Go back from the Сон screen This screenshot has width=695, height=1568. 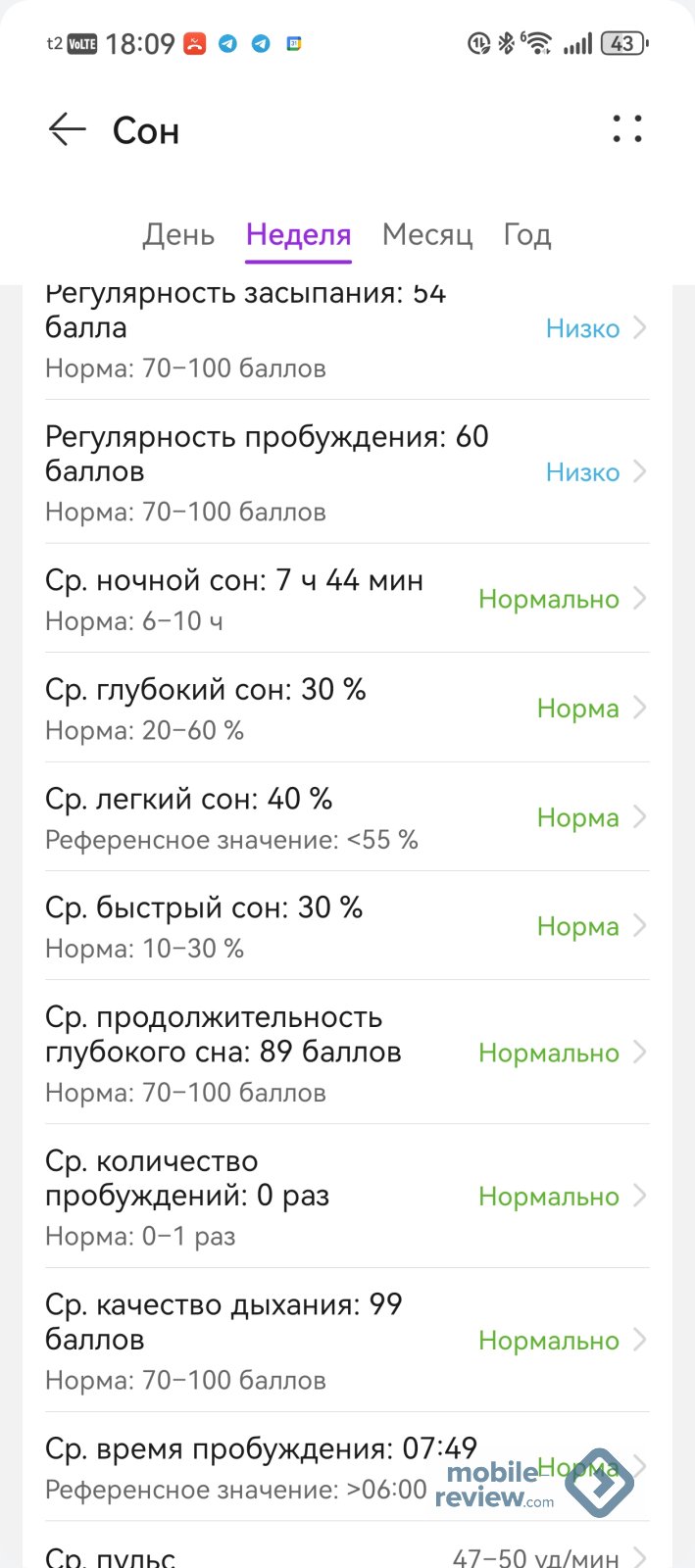(x=68, y=130)
